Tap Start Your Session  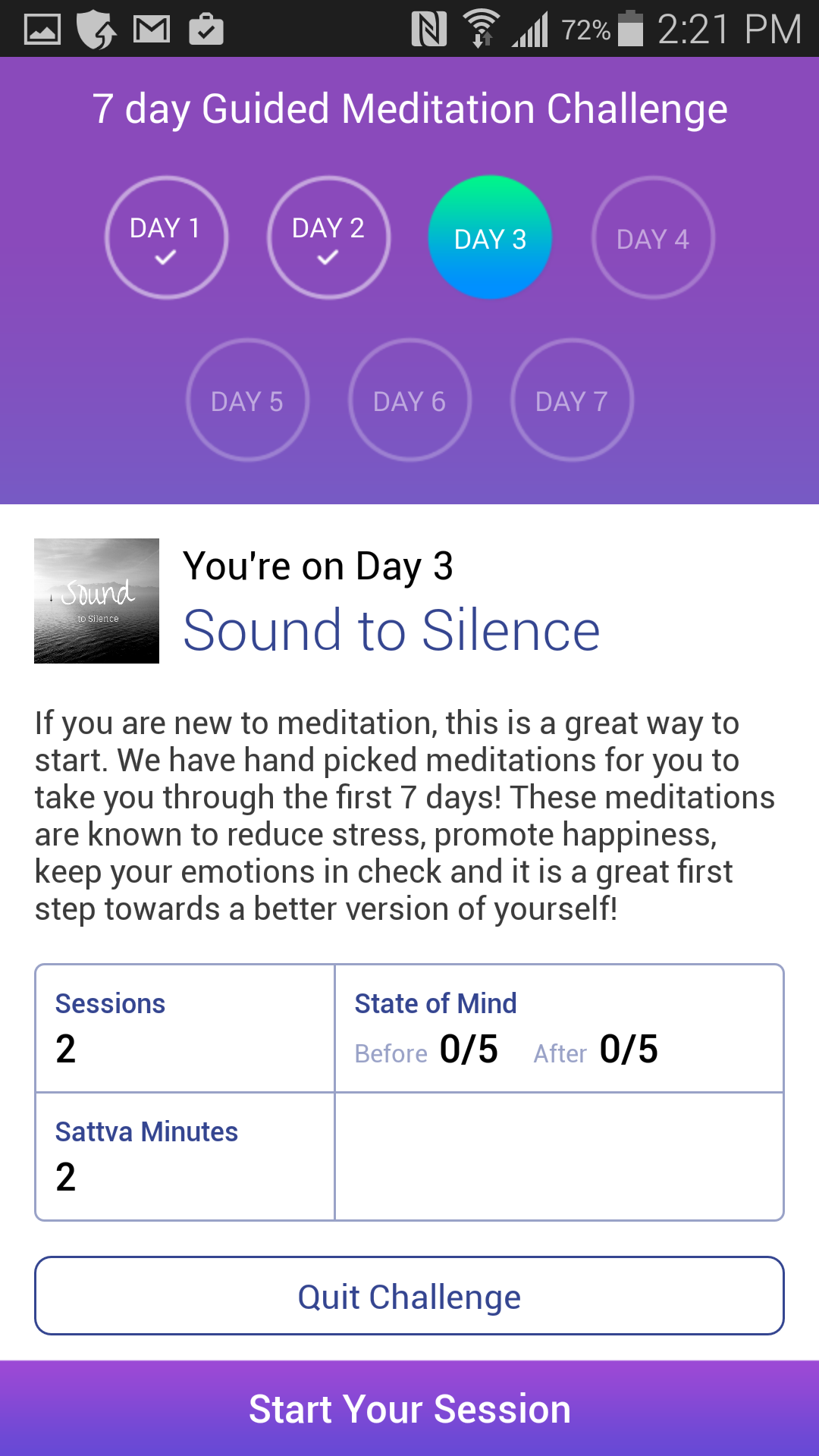pos(409,1408)
